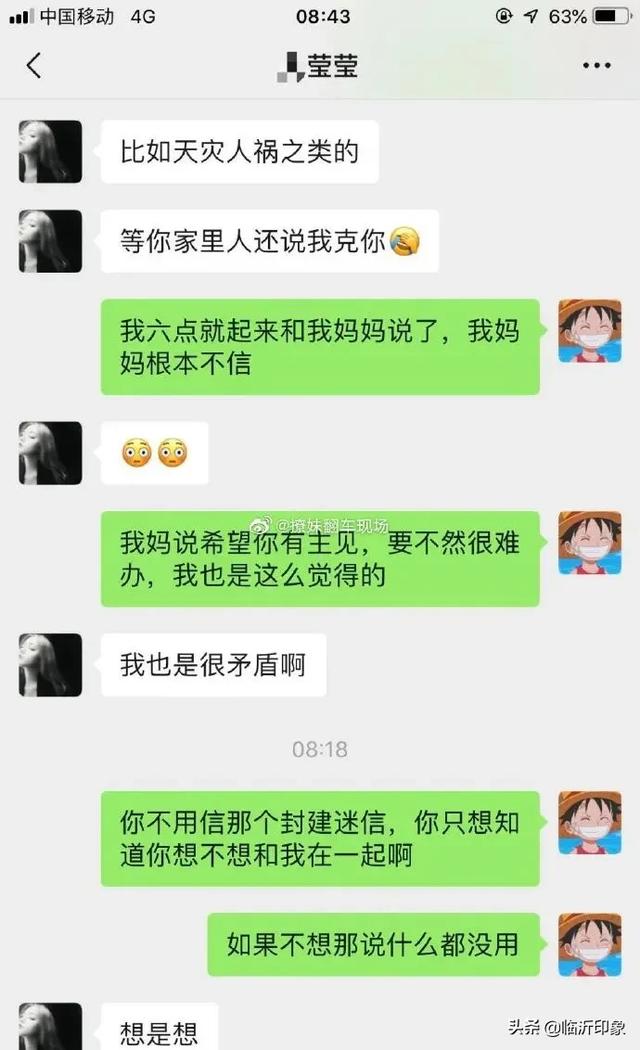The image size is (640, 1050).
Task: Go back to the chat list
Action: (x=34, y=67)
